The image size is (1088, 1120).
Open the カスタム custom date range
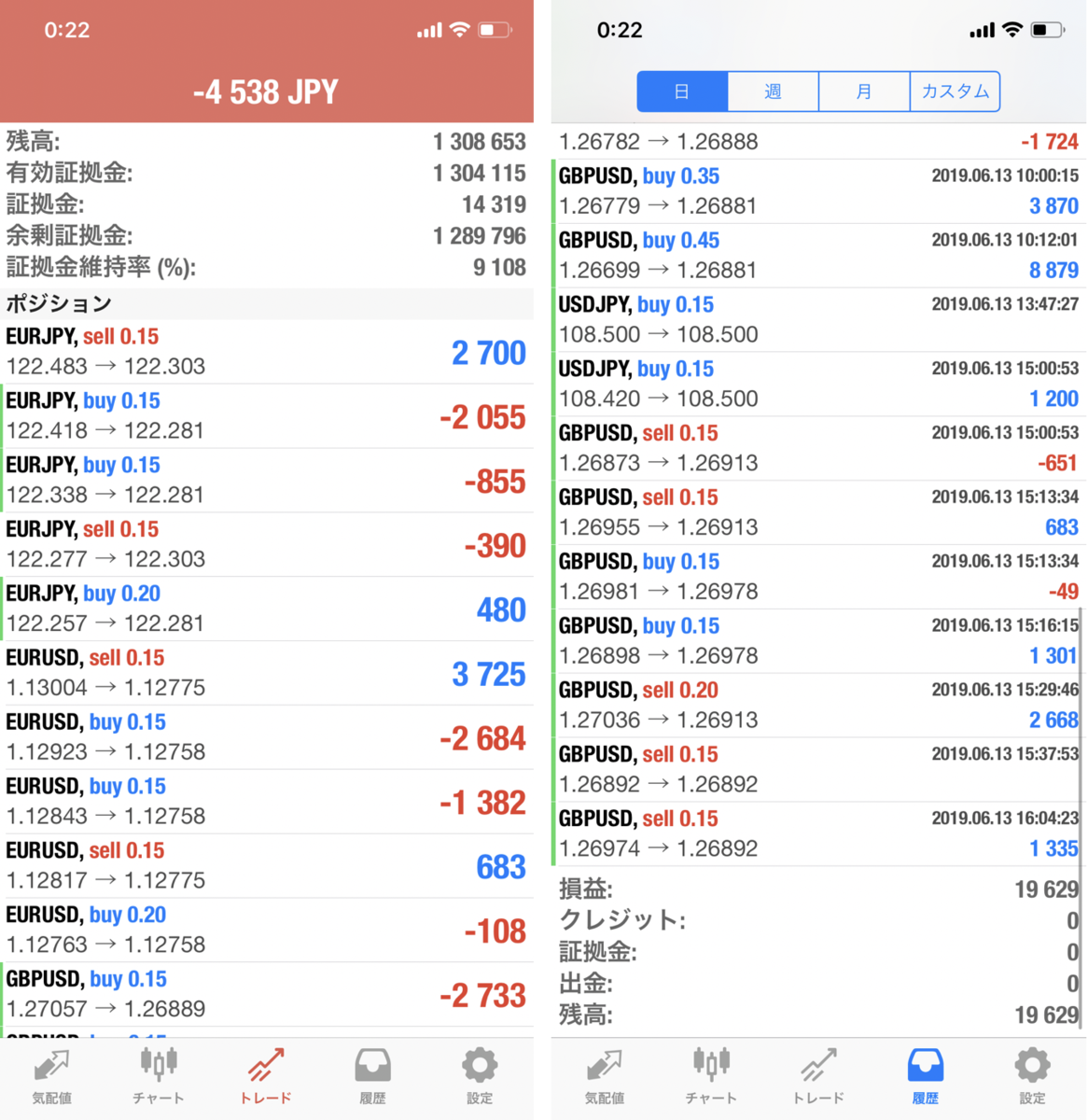click(954, 91)
